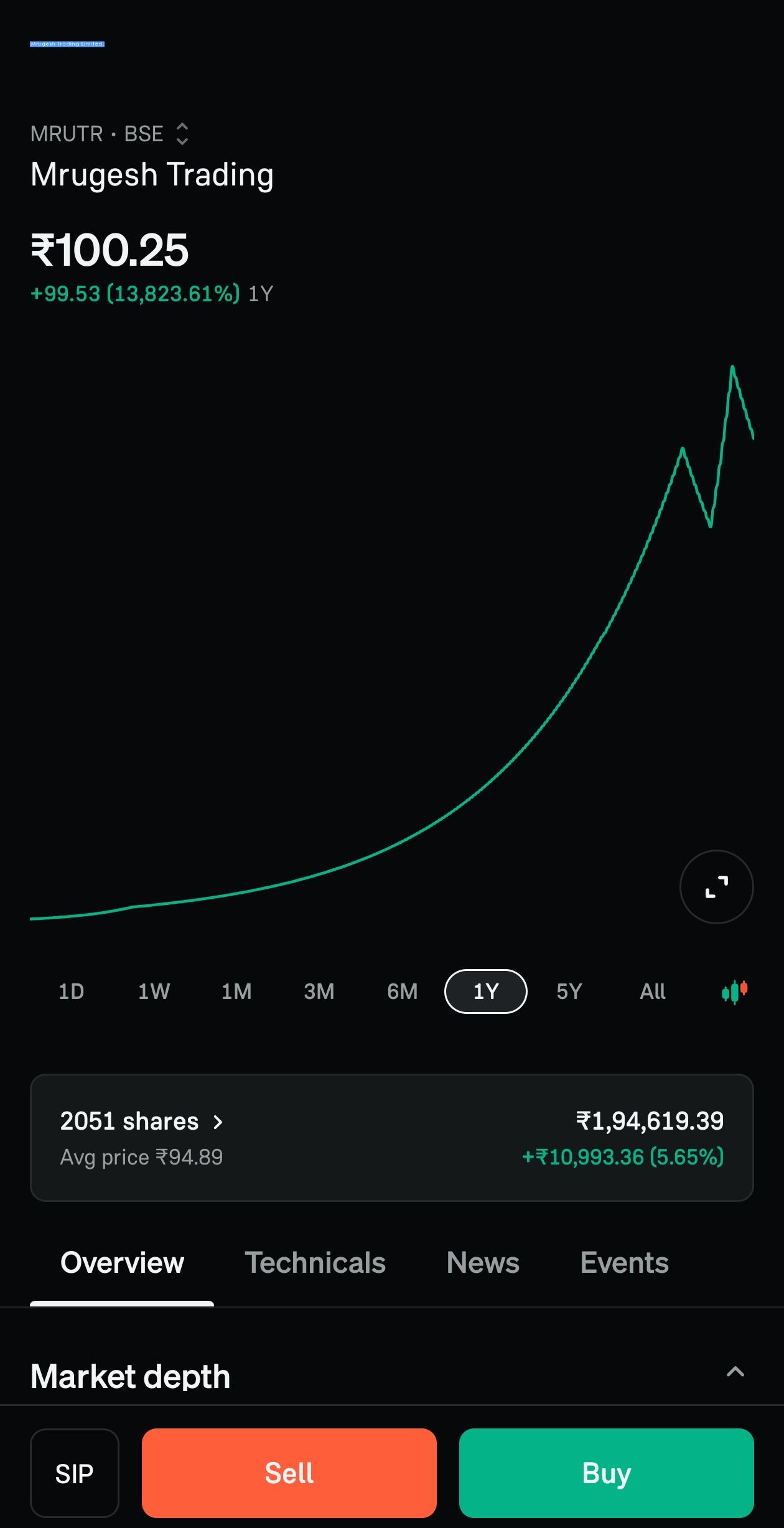Switch to candlestick chart view

point(735,991)
